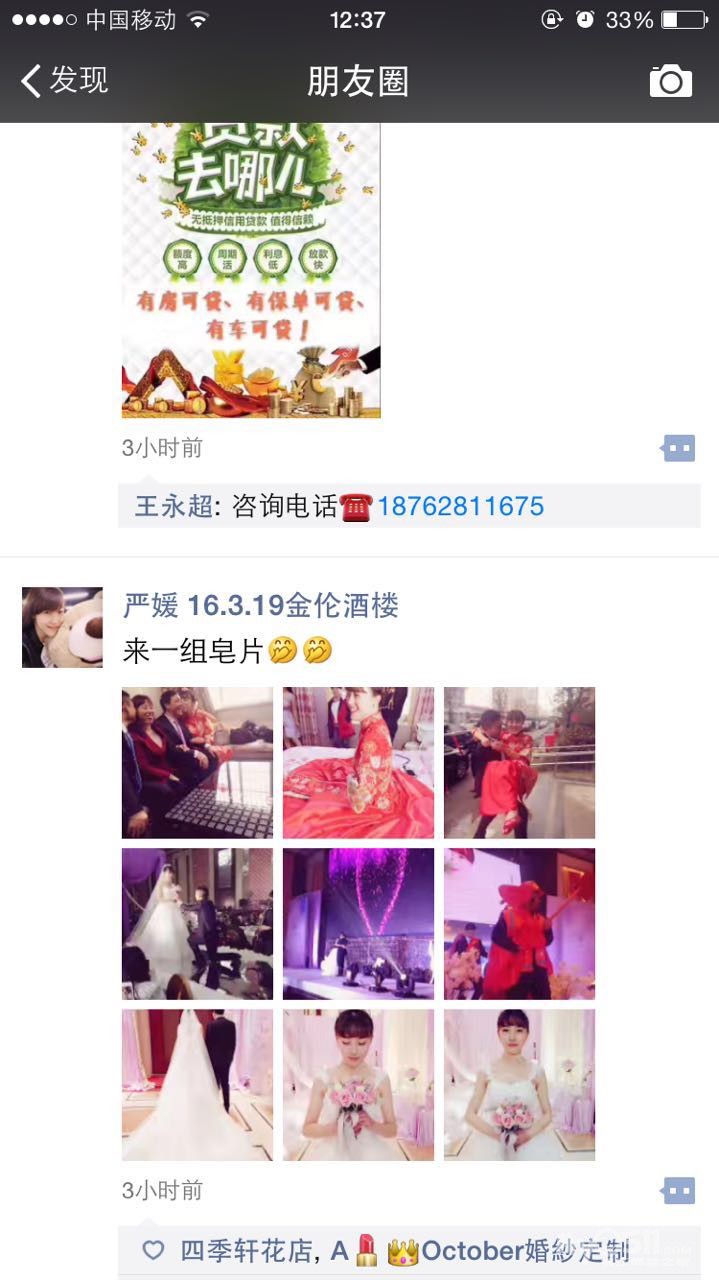View purple stage lights photo
The image size is (719, 1280).
pos(358,923)
